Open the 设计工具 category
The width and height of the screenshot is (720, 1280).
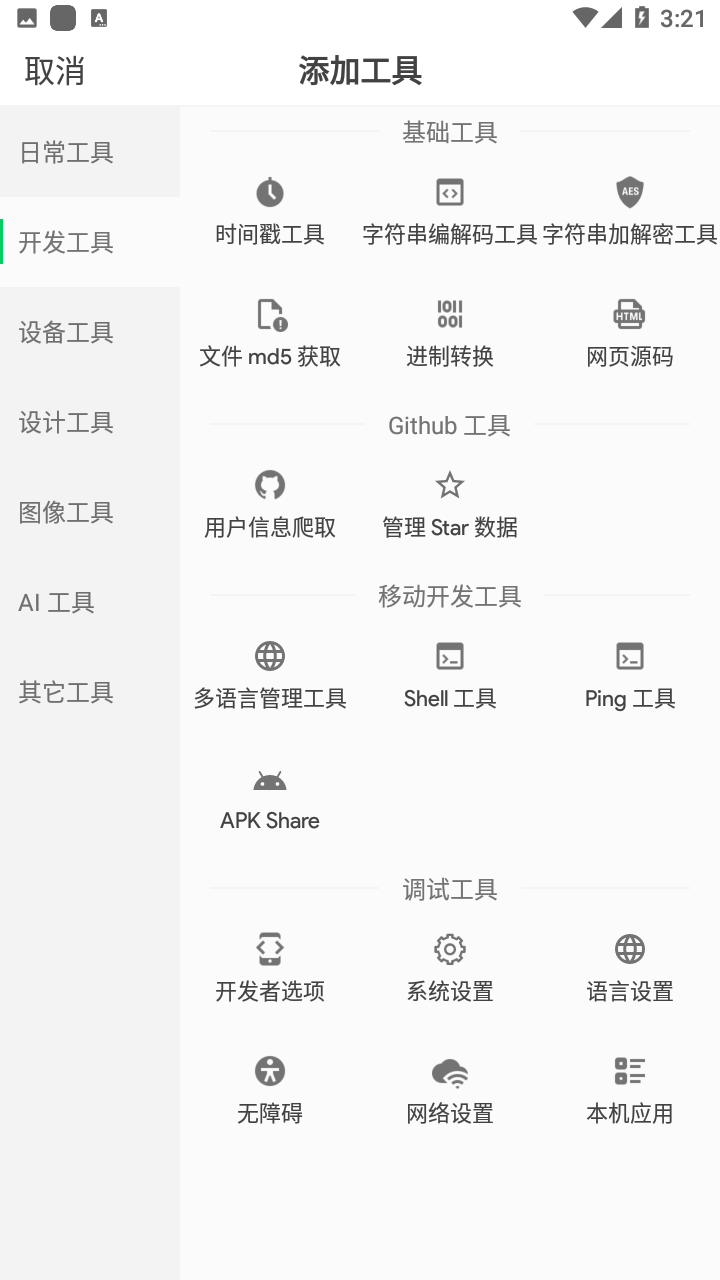coord(67,422)
